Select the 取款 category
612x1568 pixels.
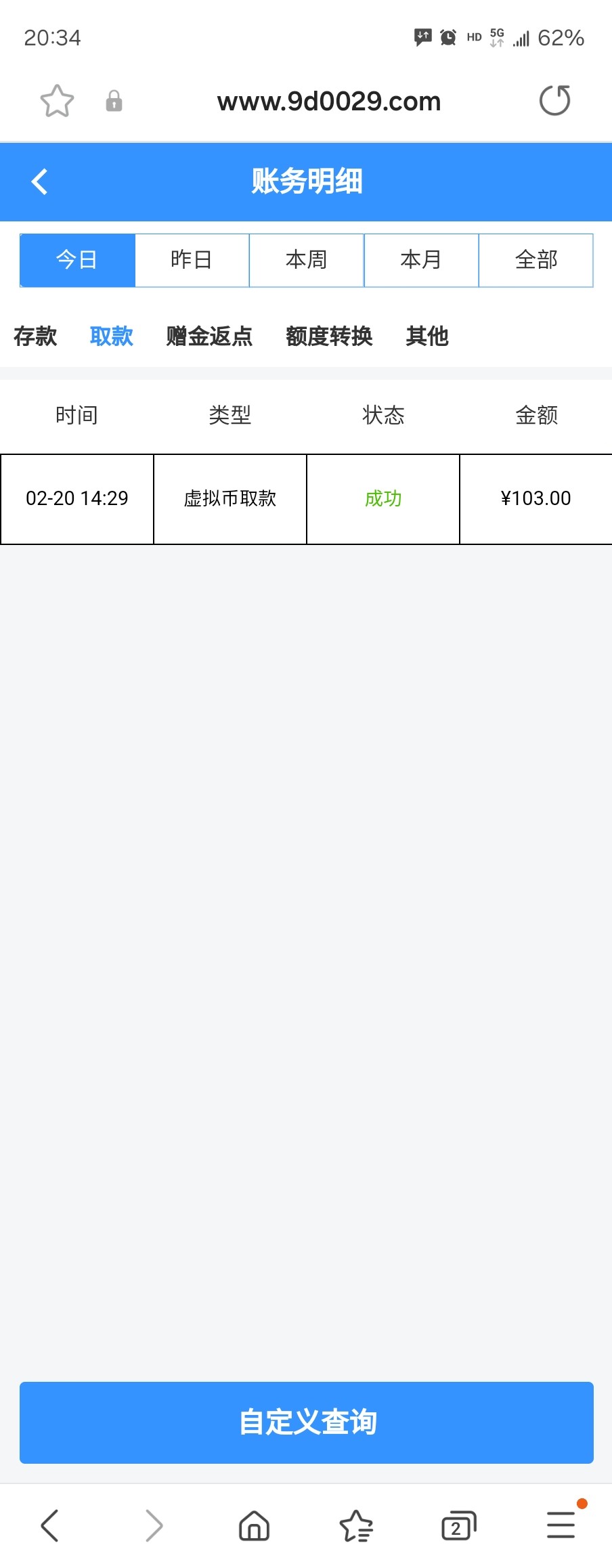(x=112, y=336)
